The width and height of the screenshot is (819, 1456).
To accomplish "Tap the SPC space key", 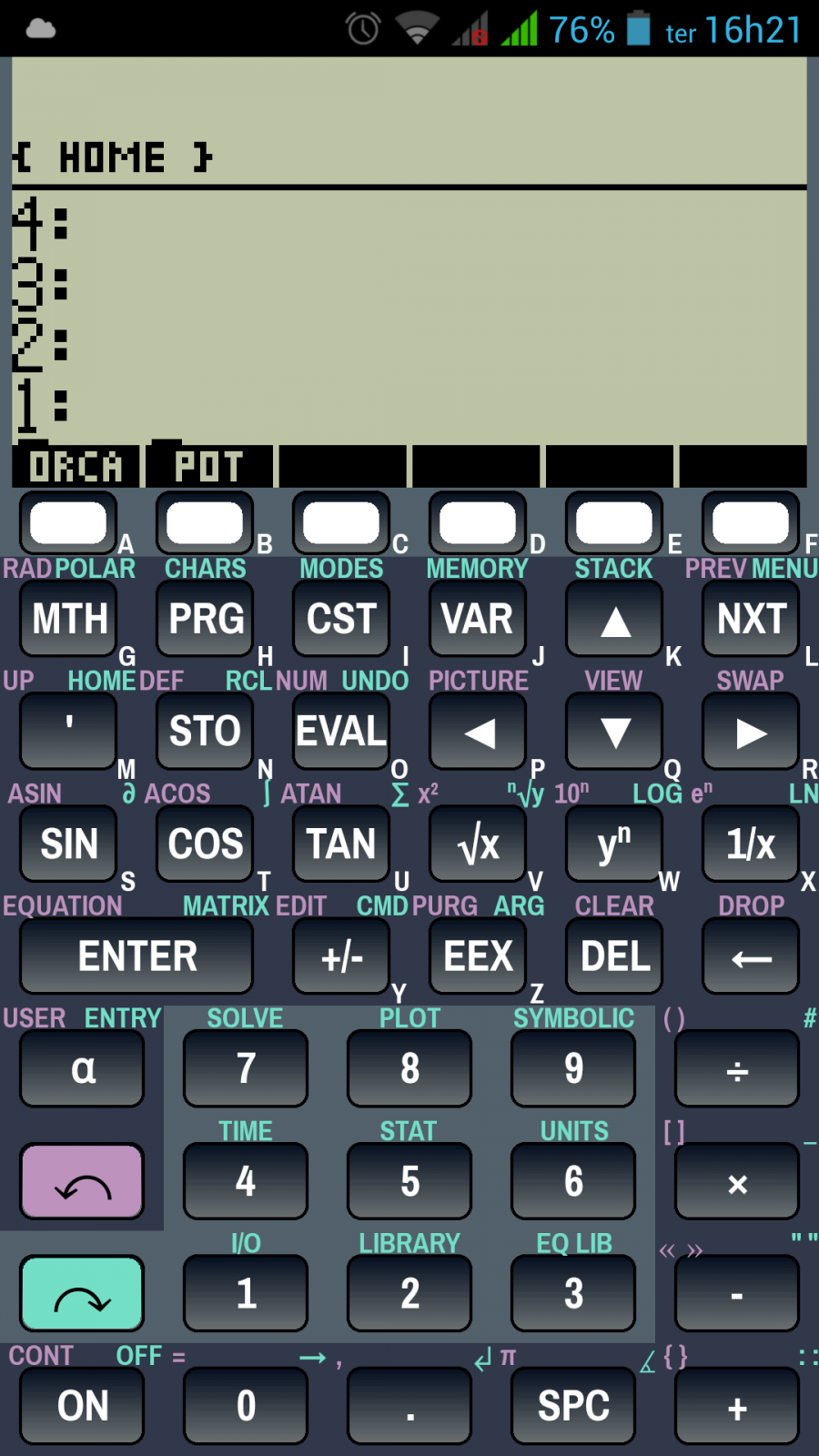I will [573, 1406].
